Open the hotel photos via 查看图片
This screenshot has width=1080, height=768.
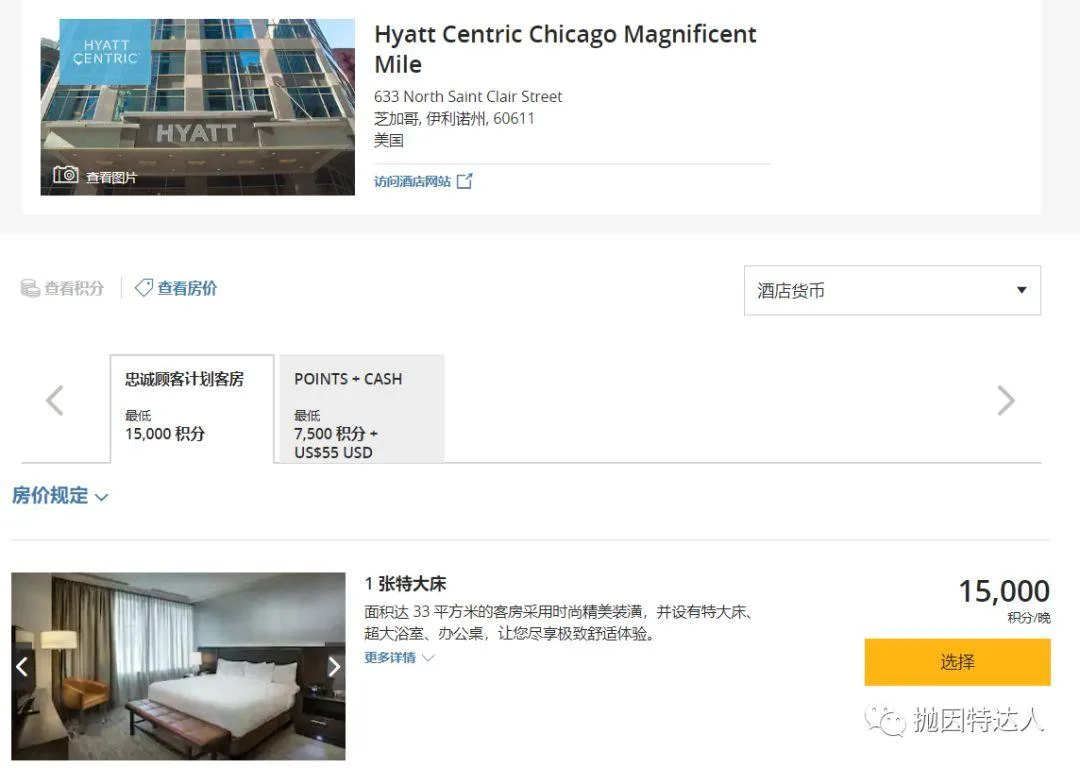pyautogui.click(x=97, y=177)
